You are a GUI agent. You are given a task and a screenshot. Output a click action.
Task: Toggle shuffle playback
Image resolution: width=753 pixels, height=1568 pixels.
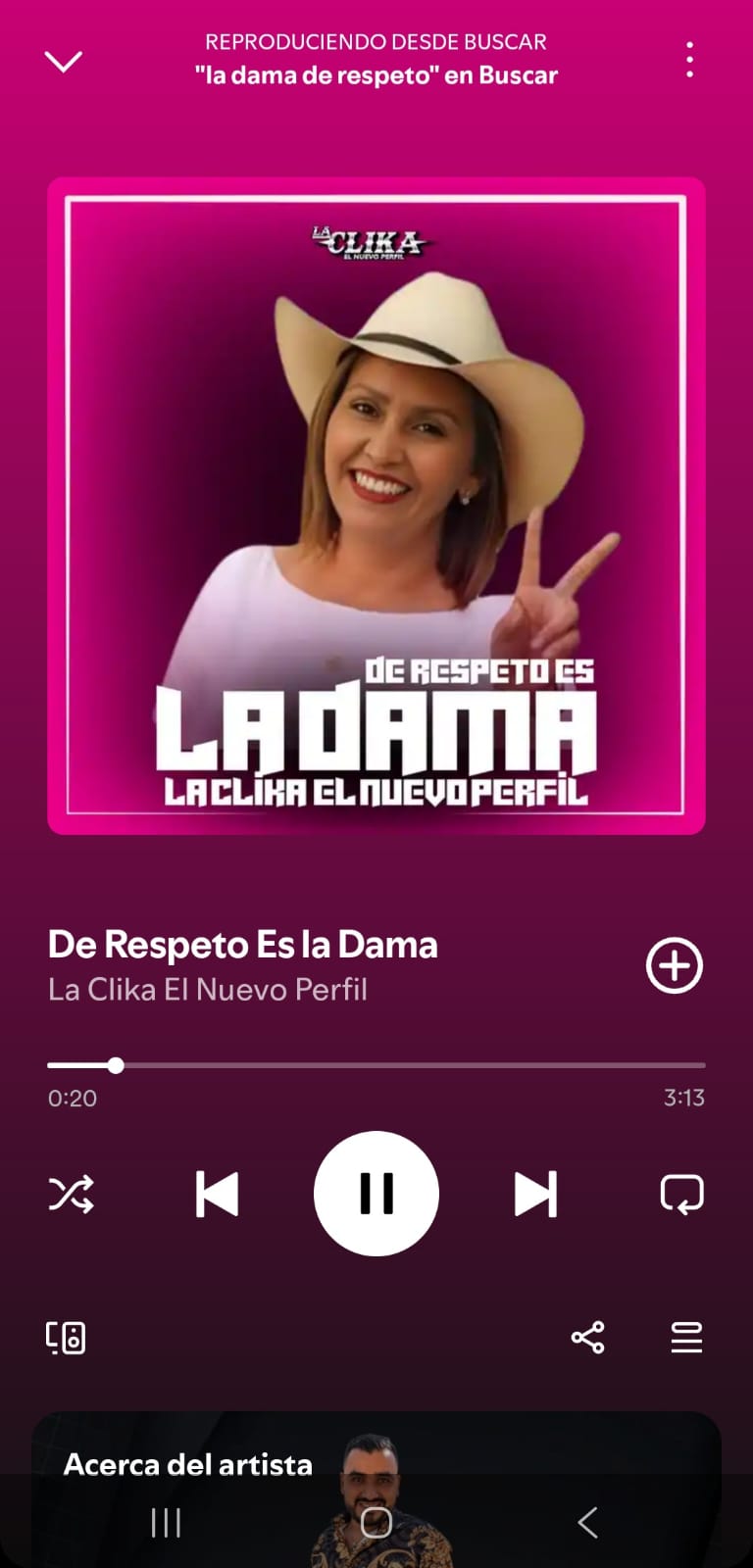tap(72, 1194)
